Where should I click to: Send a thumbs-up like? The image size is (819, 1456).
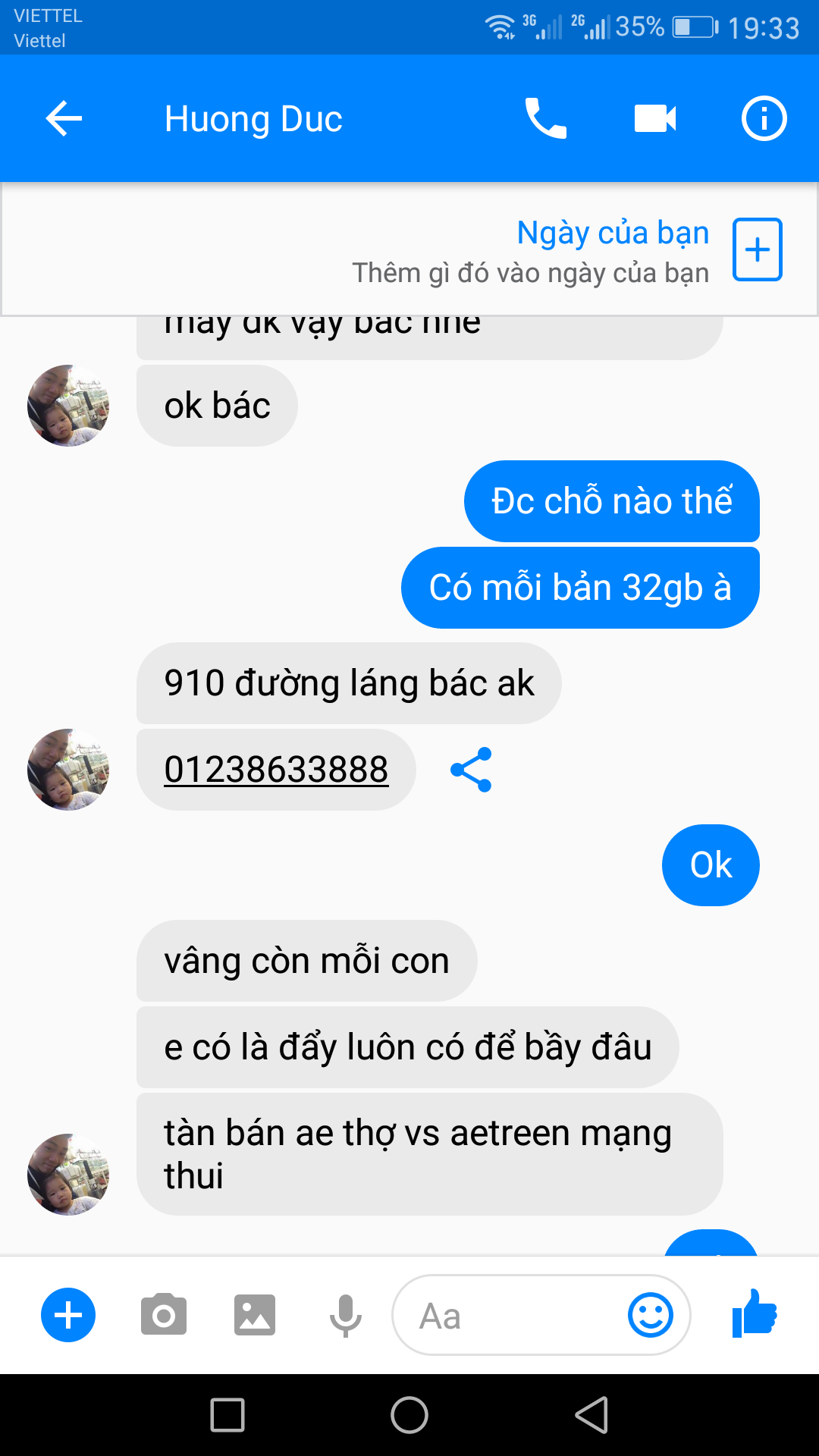pyautogui.click(x=755, y=1313)
